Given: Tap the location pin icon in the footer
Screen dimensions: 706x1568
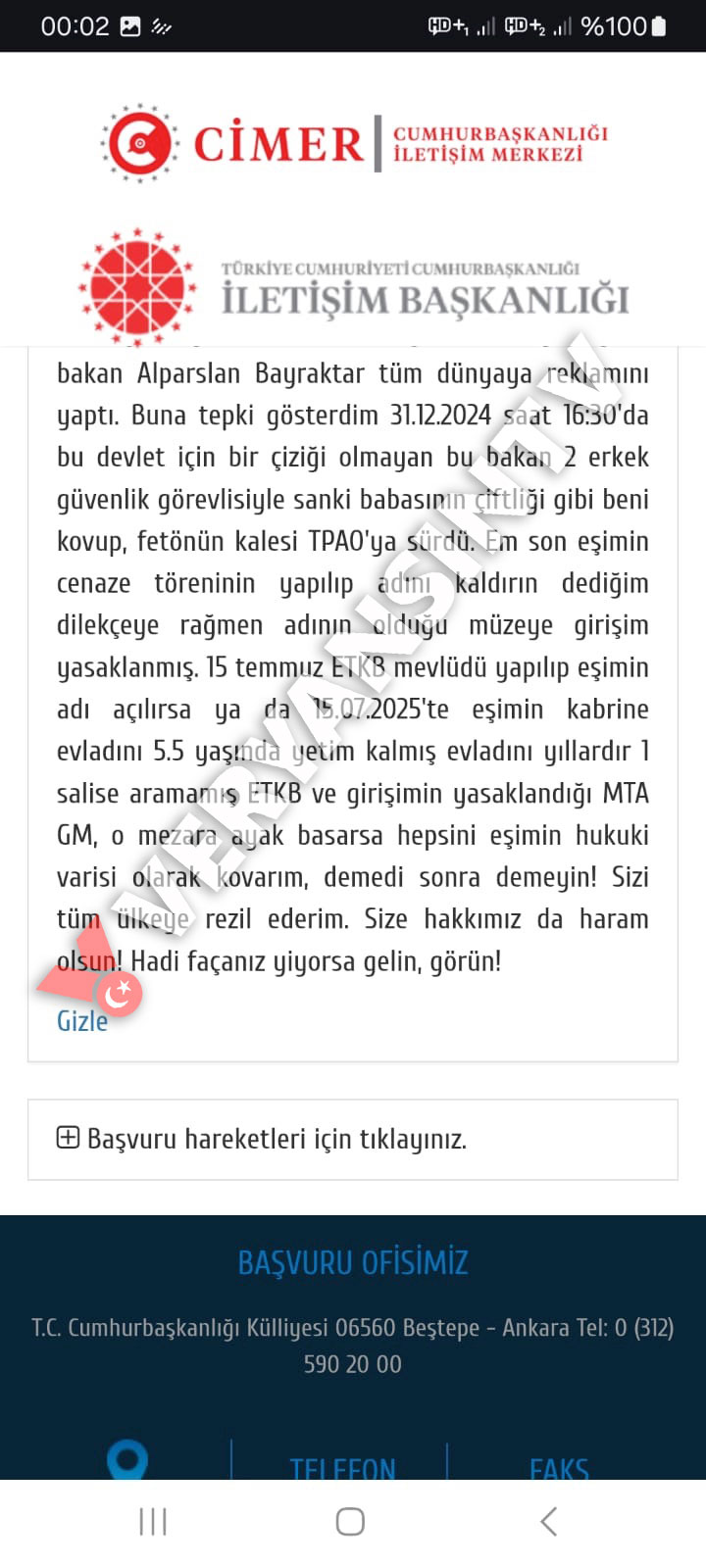Looking at the screenshot, I should click(127, 1460).
